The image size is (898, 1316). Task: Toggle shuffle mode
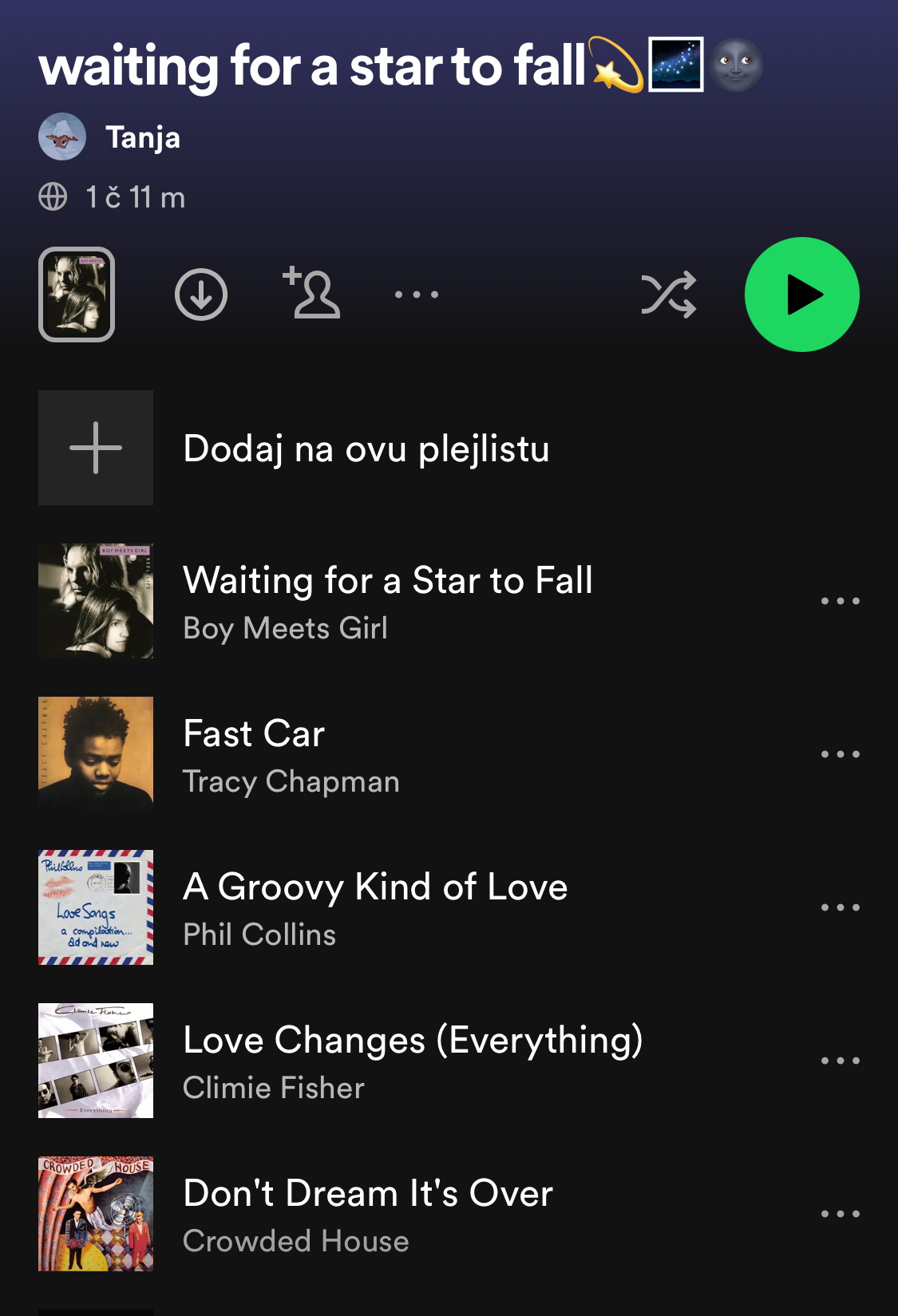click(x=668, y=295)
